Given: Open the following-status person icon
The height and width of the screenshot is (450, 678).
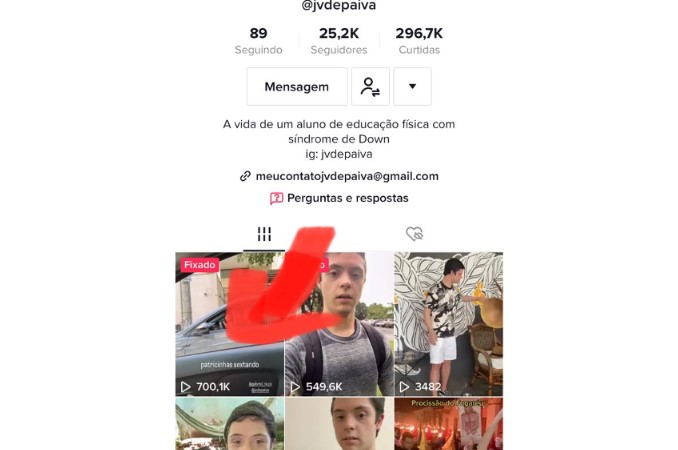Looking at the screenshot, I should point(370,87).
